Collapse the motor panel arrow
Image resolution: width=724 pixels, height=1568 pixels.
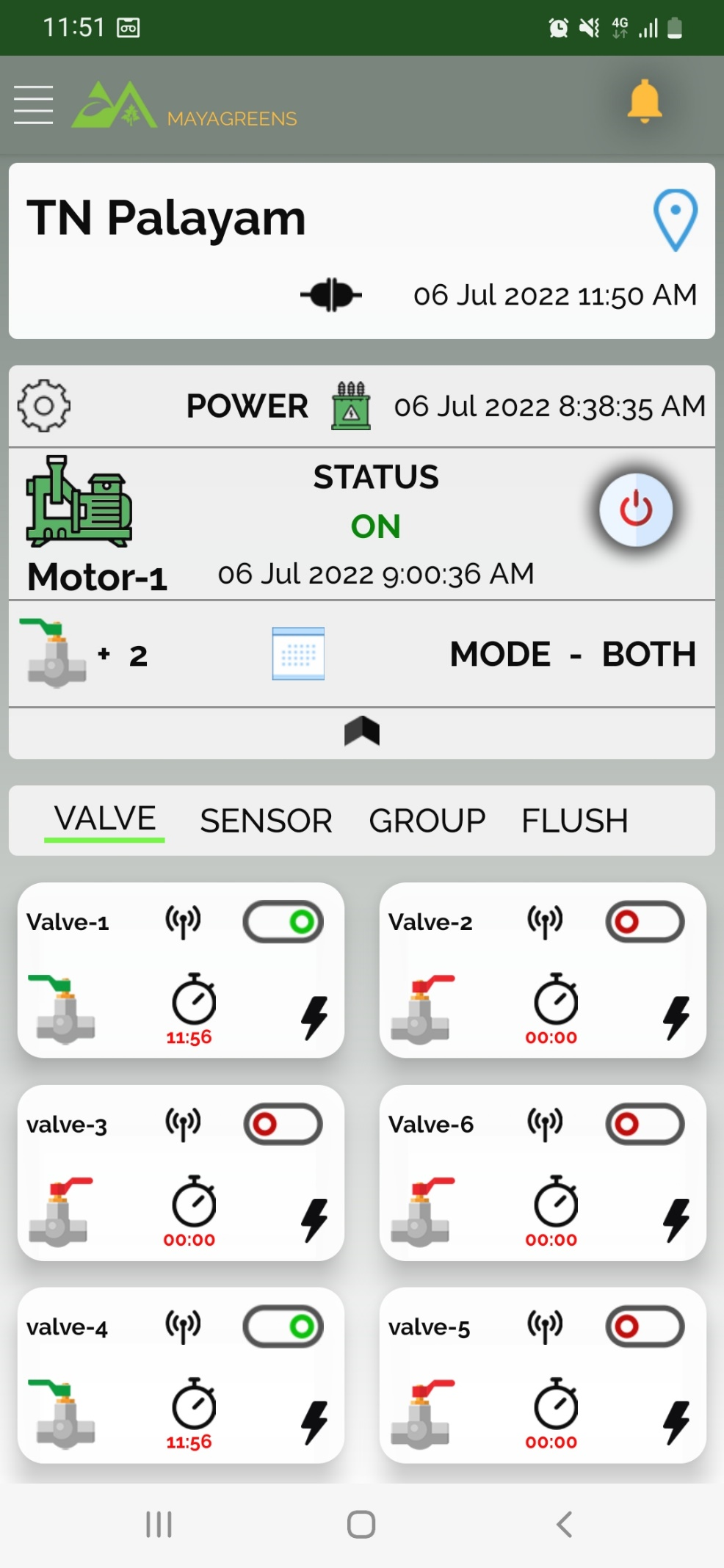click(x=362, y=731)
